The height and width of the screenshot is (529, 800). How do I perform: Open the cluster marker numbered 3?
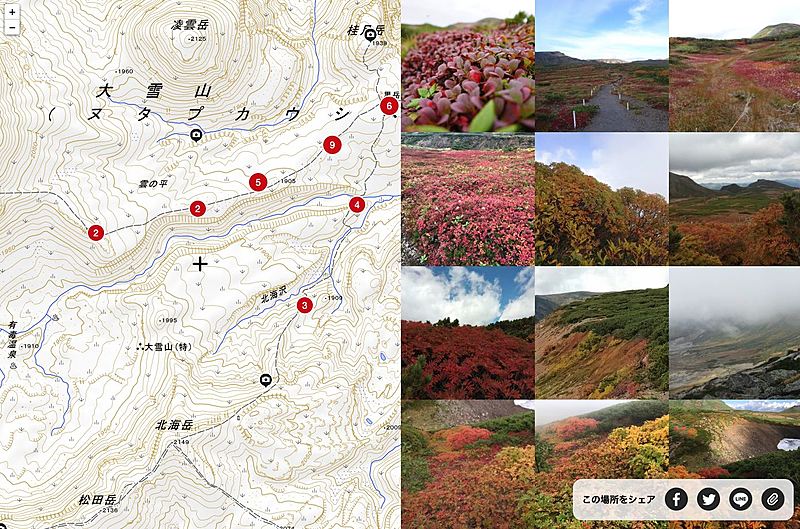click(305, 305)
